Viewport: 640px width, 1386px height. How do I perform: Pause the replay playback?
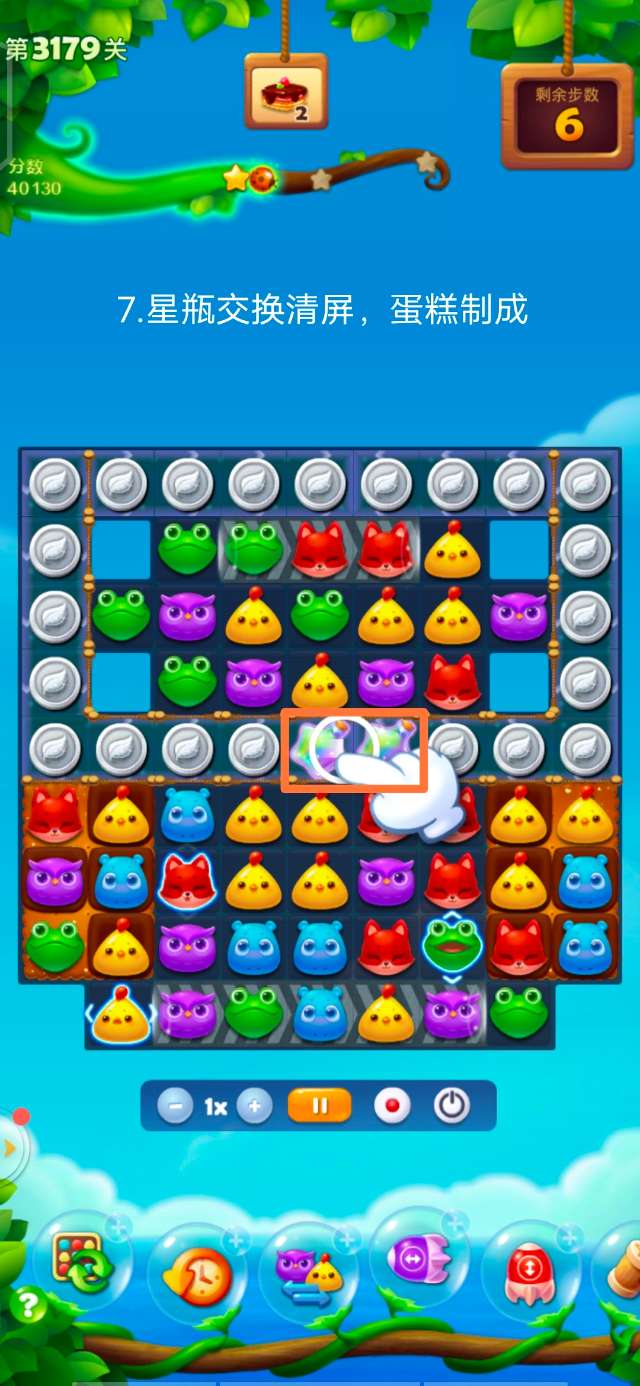(x=320, y=1107)
